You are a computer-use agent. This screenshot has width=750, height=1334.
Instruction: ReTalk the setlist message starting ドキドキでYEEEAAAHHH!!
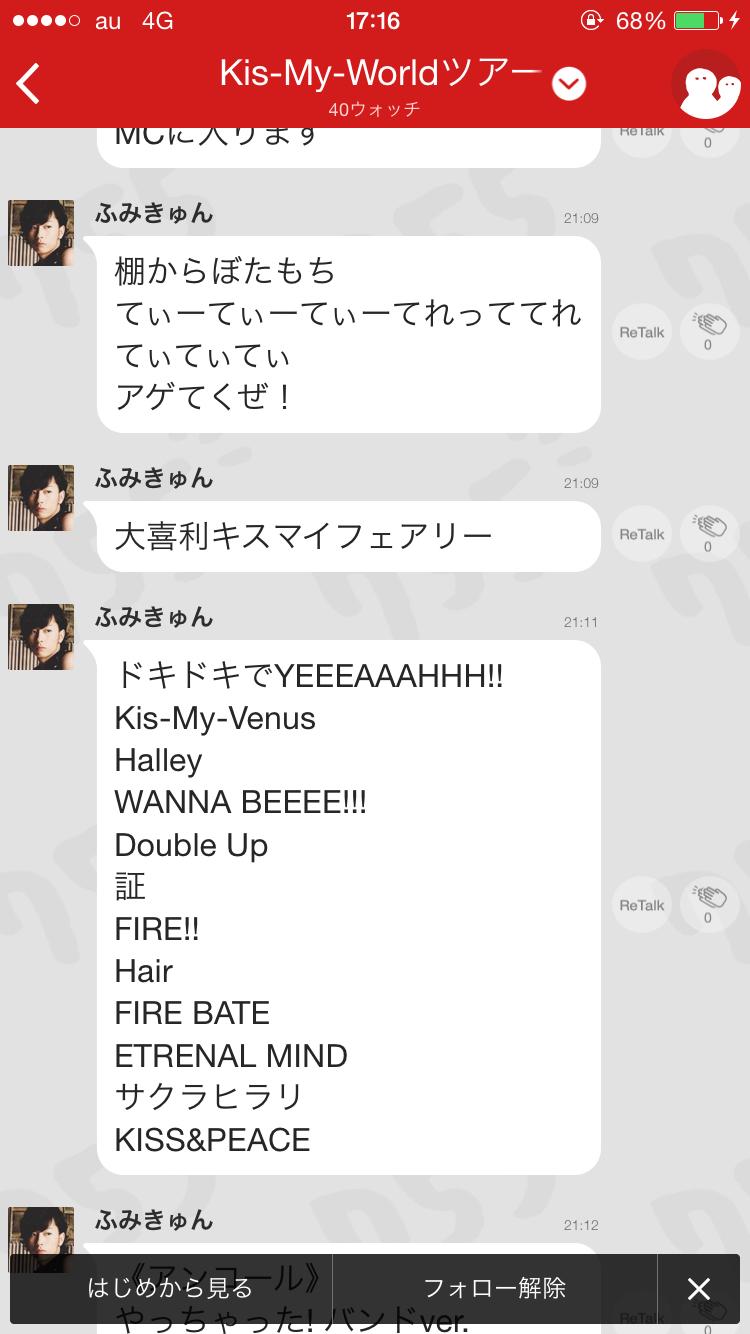641,905
